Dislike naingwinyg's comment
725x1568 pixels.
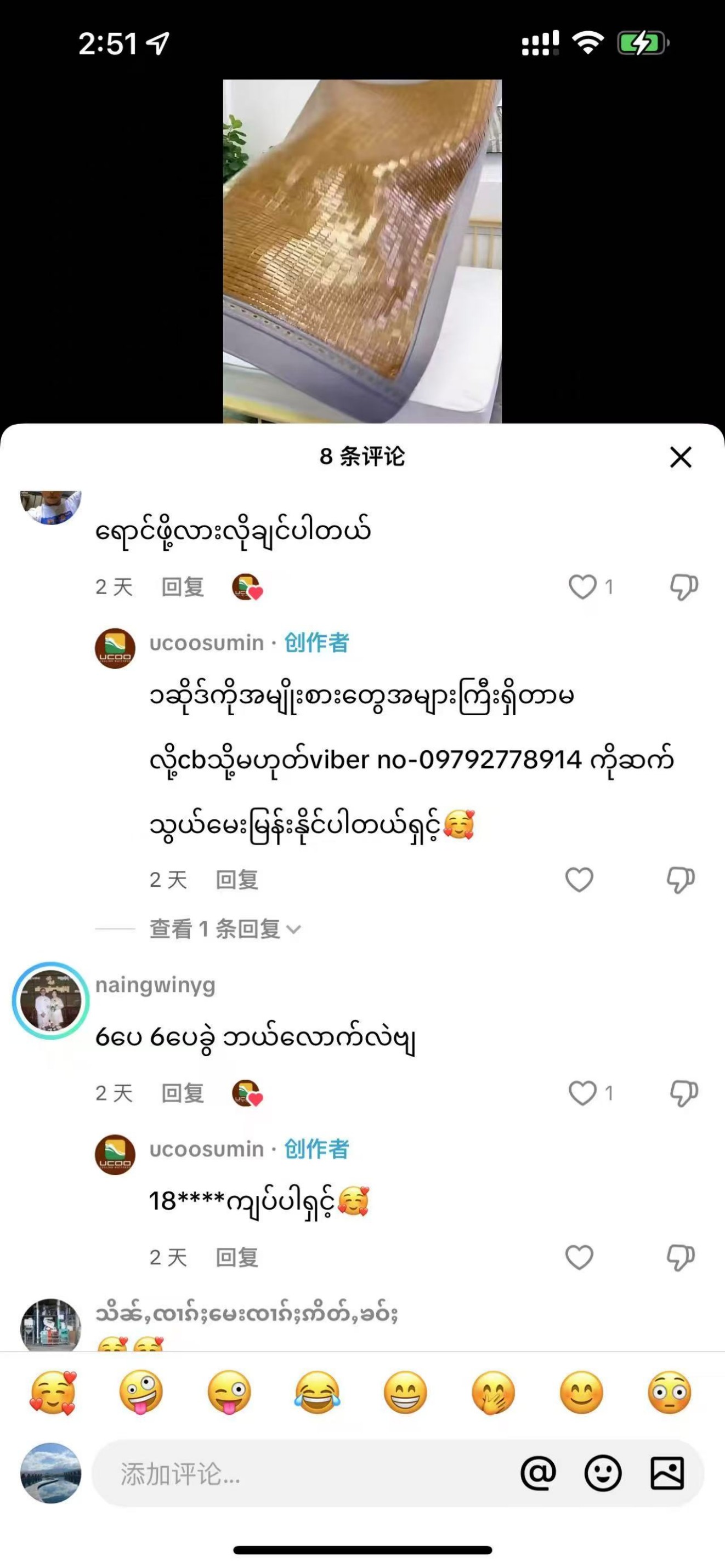coord(683,1093)
